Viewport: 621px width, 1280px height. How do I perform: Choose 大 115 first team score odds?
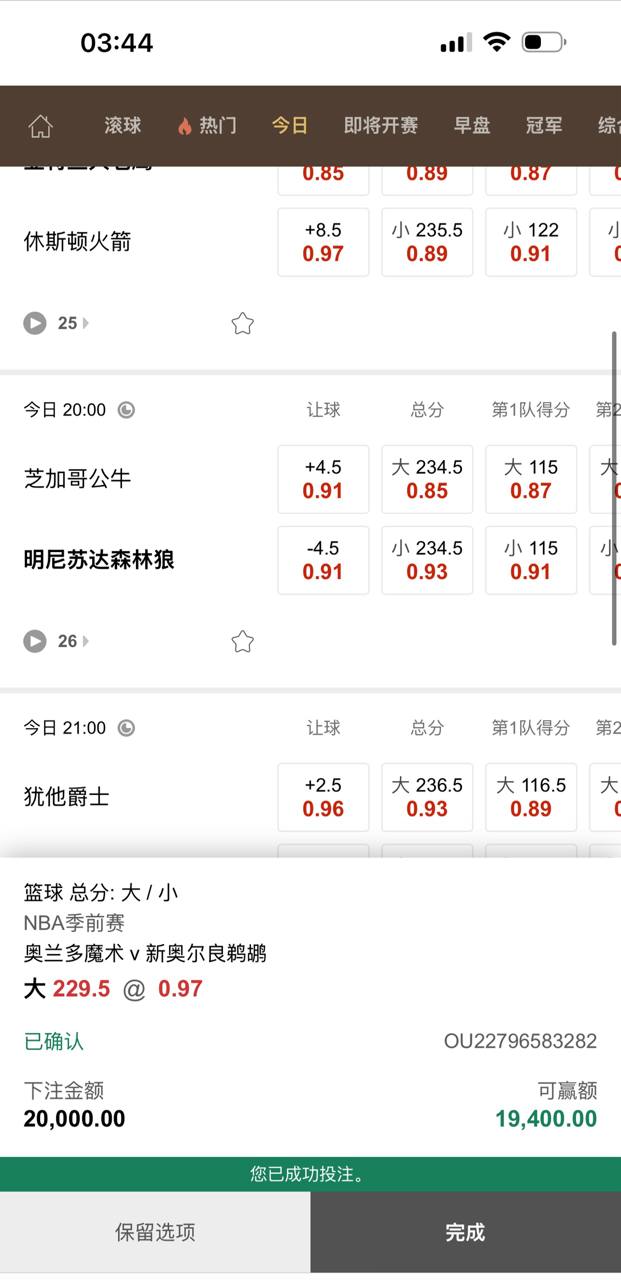point(531,479)
